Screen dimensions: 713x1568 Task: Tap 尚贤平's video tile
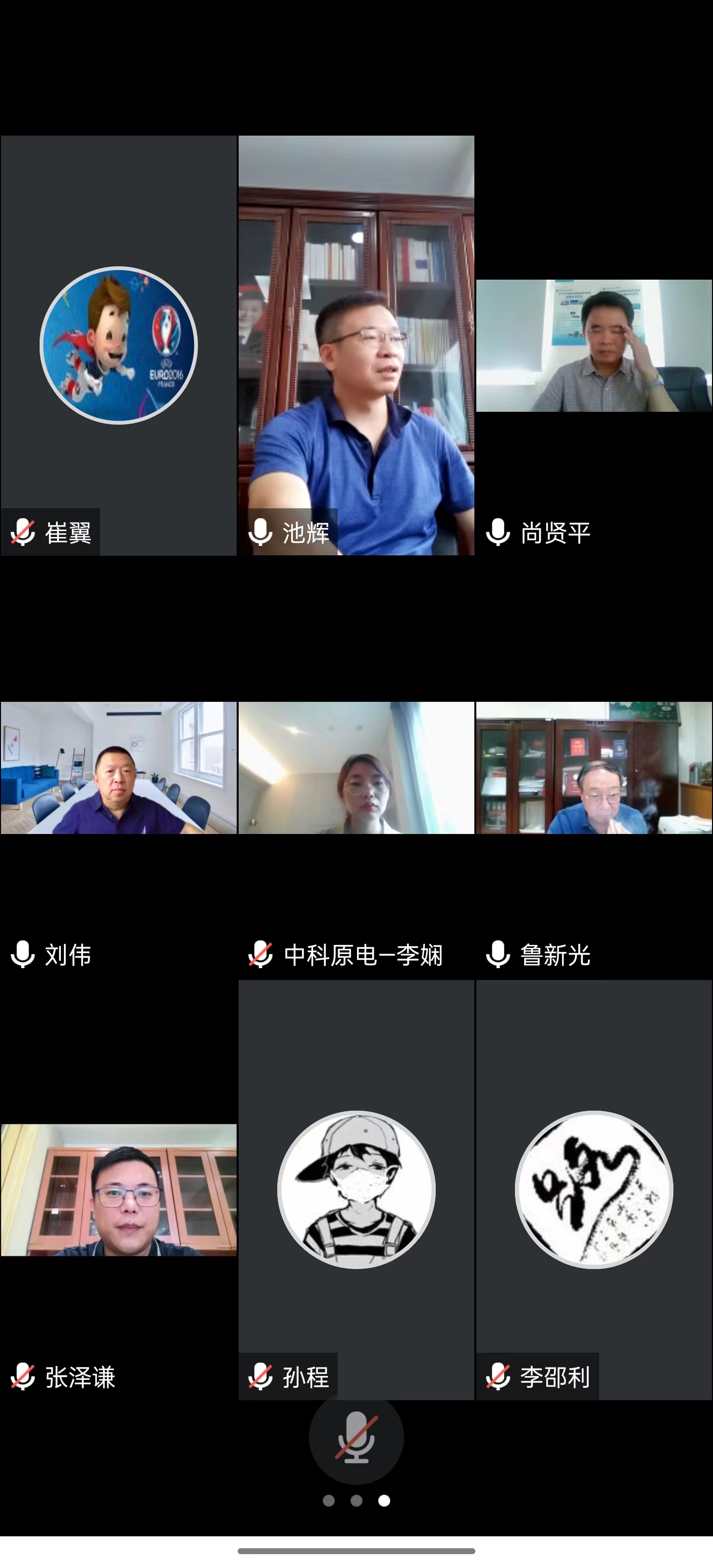click(x=594, y=345)
